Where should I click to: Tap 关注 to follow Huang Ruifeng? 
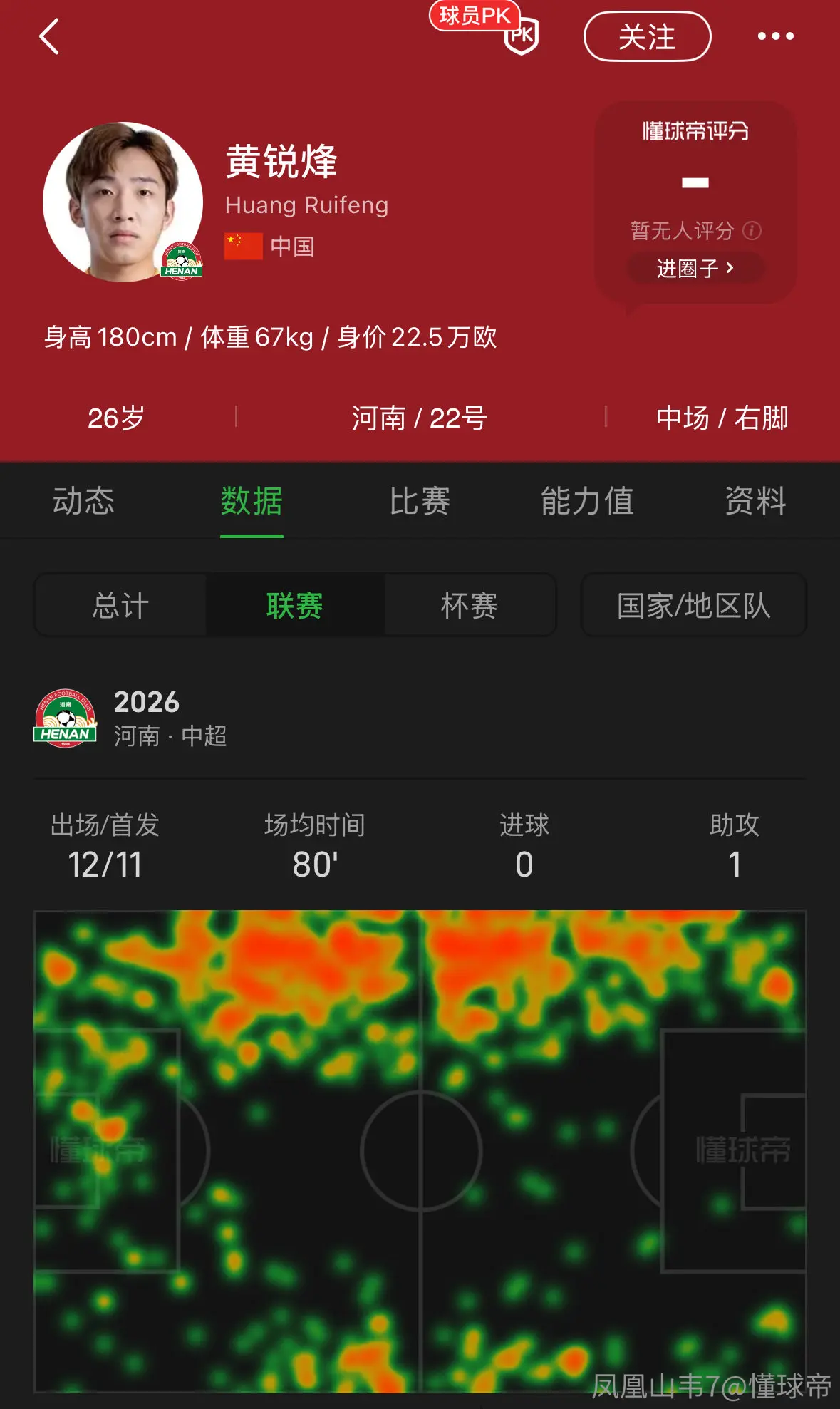tap(647, 37)
